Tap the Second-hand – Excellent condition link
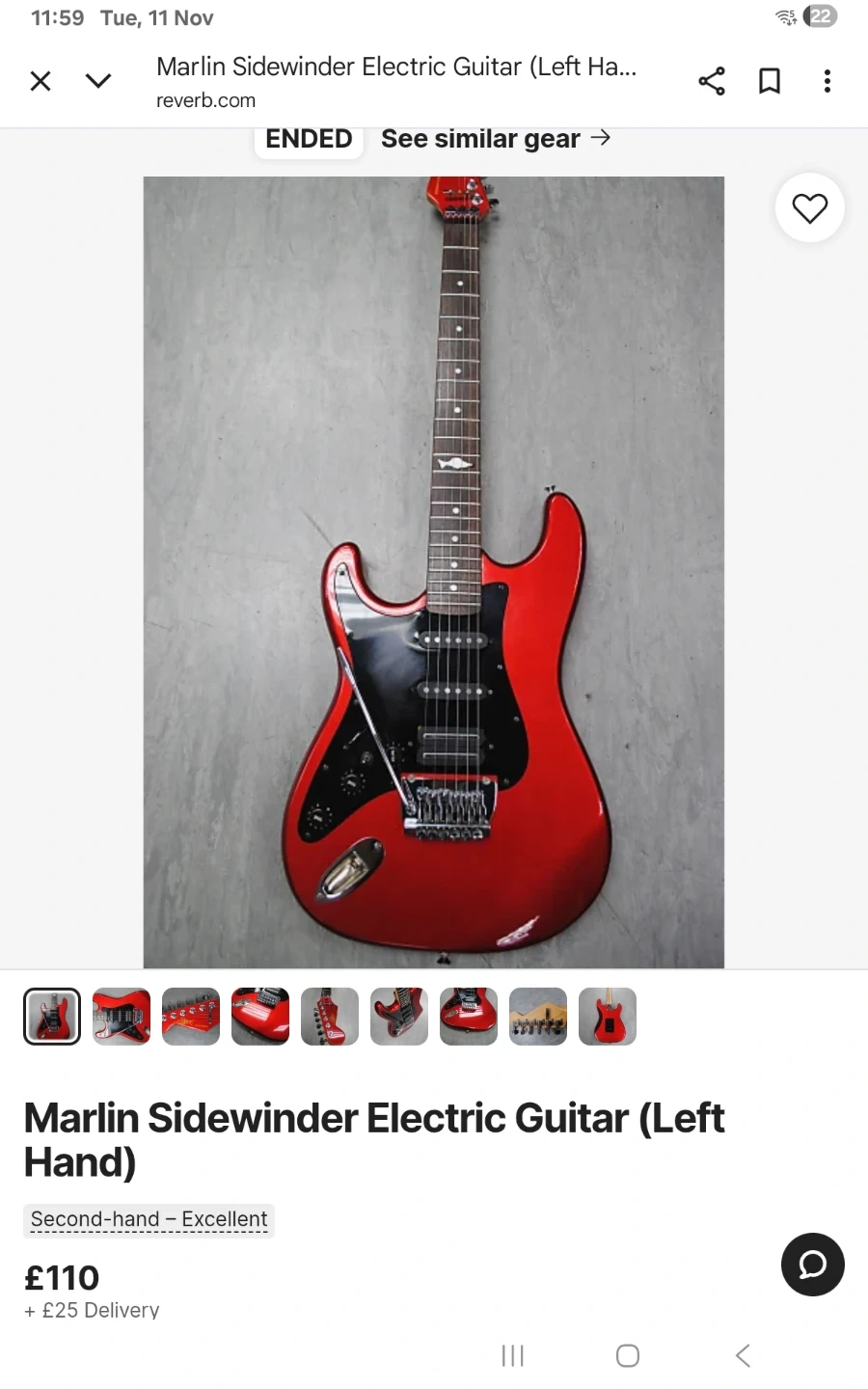This screenshot has height=1389, width=868. [x=149, y=1220]
